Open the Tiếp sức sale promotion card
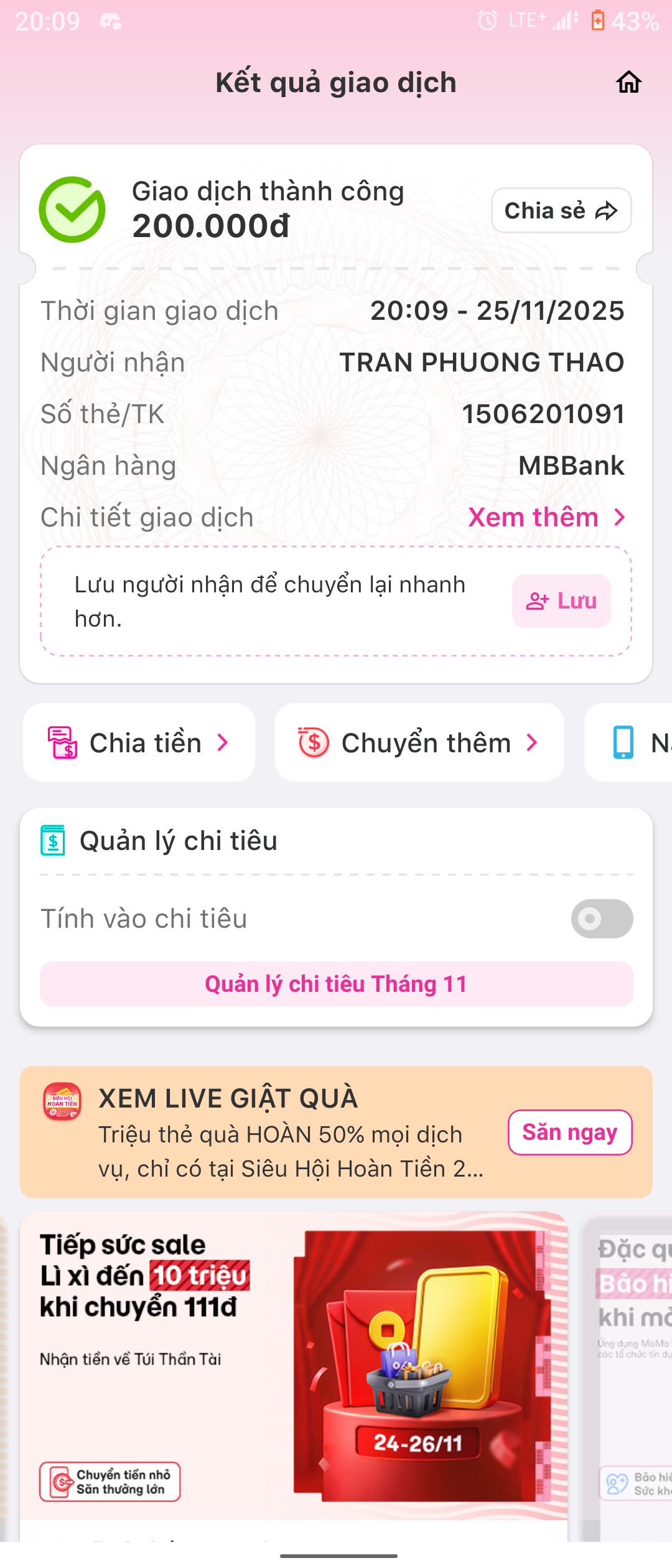 294,1363
